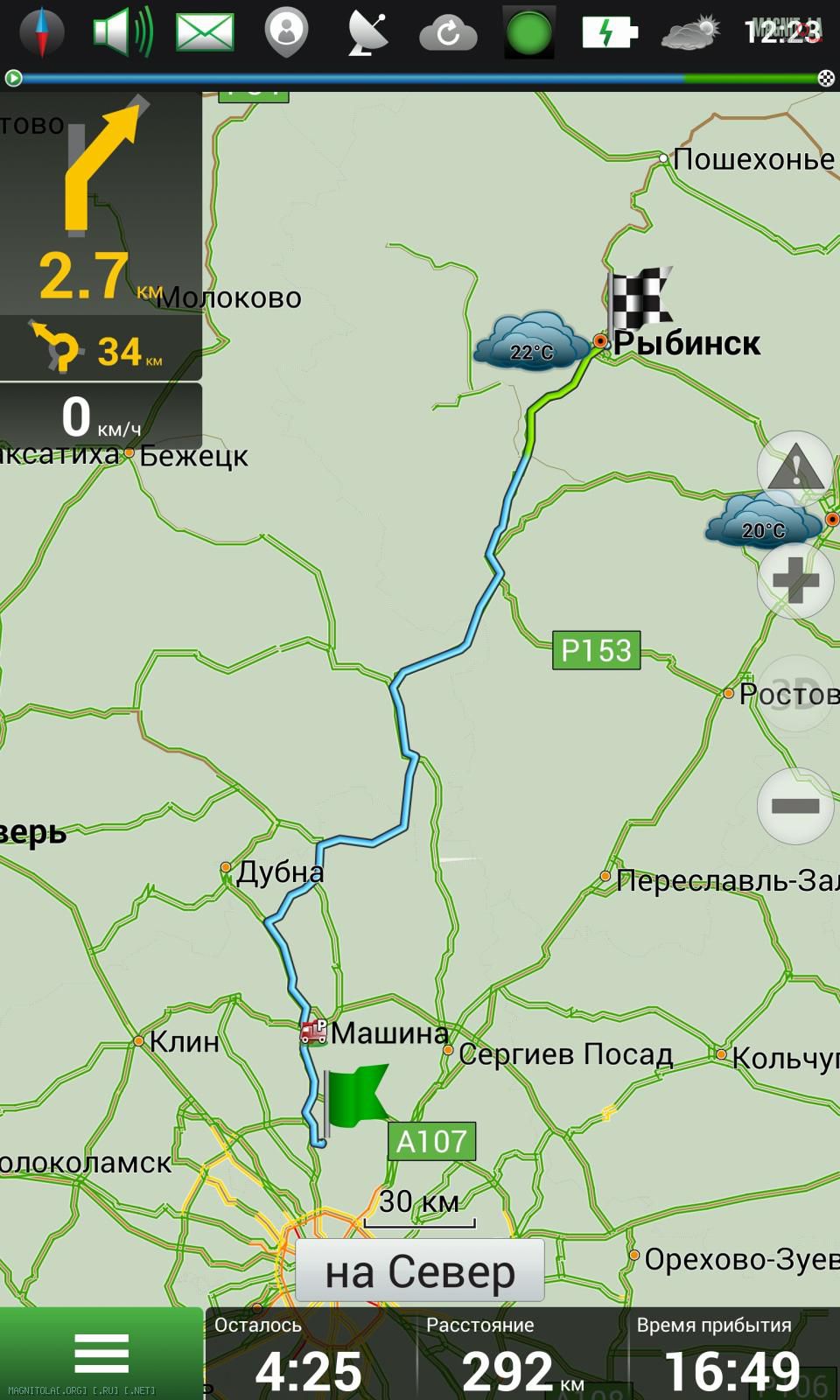Viewport: 840px width, 1400px height.
Task: Open messages via the envelope icon
Action: [x=205, y=32]
